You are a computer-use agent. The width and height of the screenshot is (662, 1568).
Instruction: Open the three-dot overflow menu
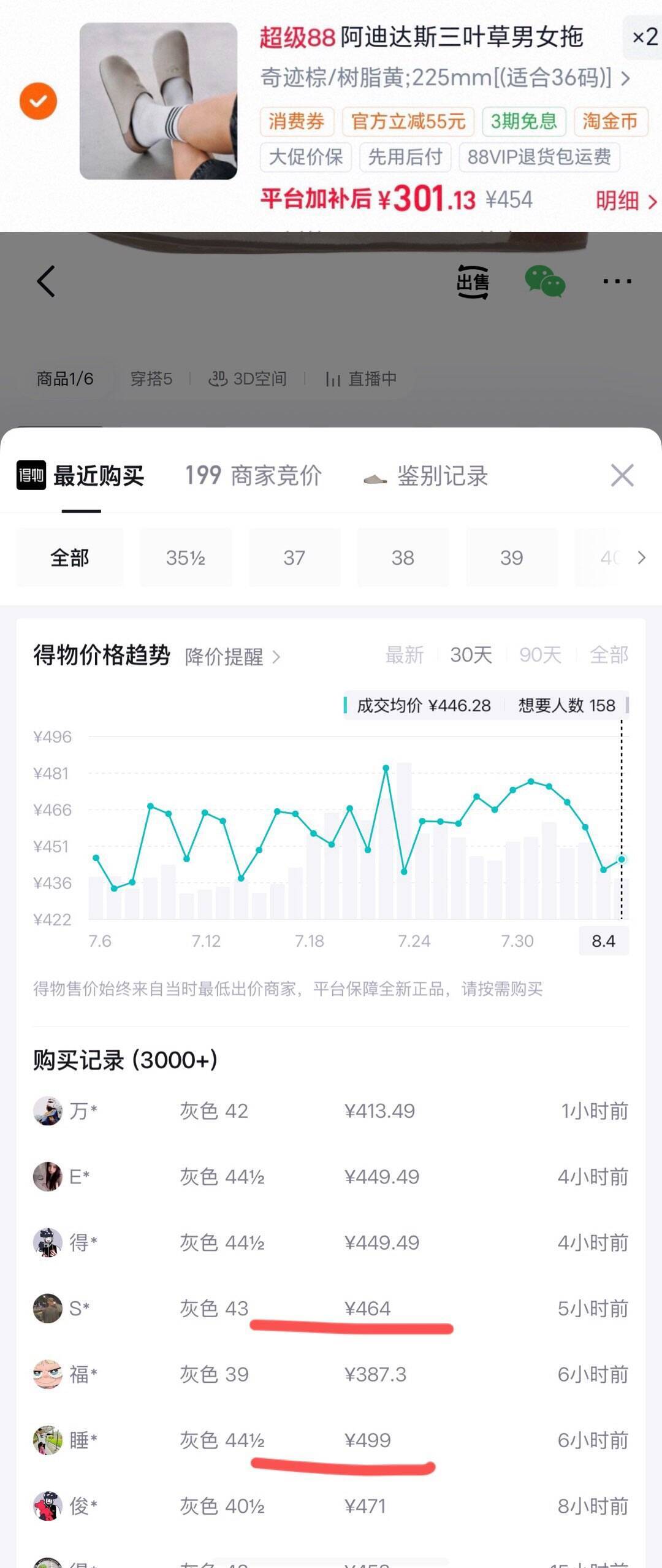617,281
